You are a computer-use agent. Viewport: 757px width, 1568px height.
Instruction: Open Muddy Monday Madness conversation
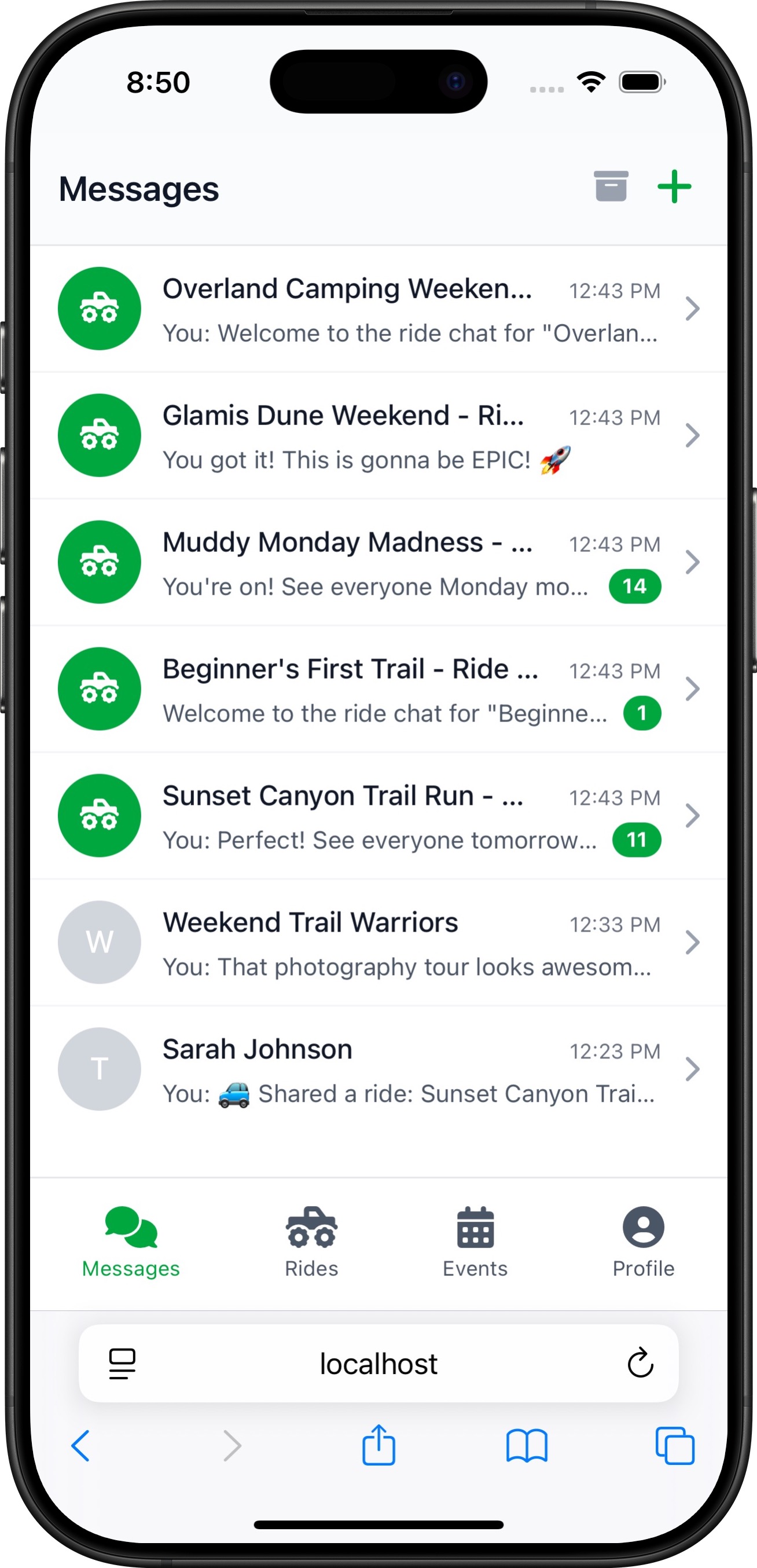tap(377, 562)
